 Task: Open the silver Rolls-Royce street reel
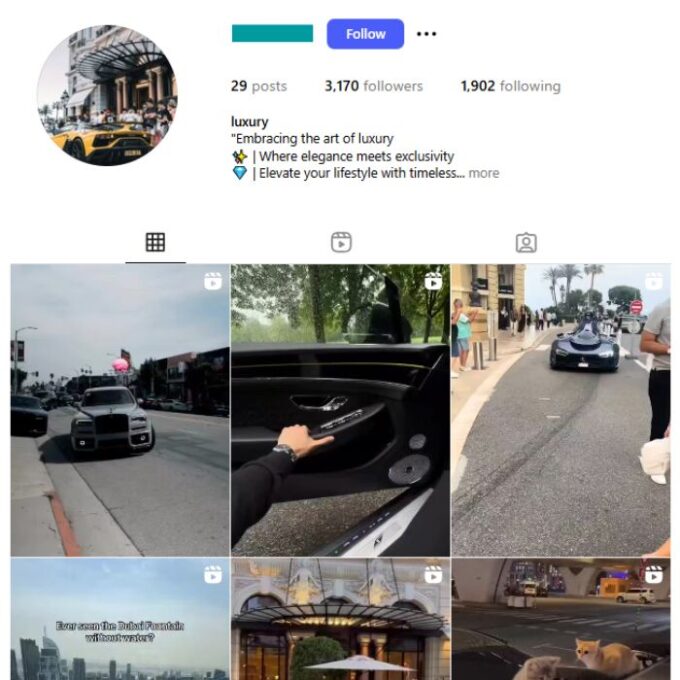point(120,410)
